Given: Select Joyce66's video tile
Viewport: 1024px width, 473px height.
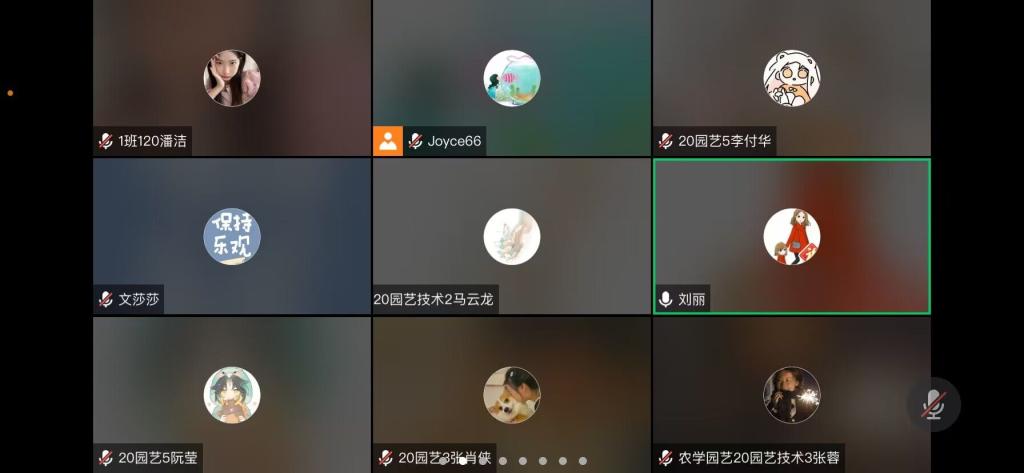Looking at the screenshot, I should 511,78.
